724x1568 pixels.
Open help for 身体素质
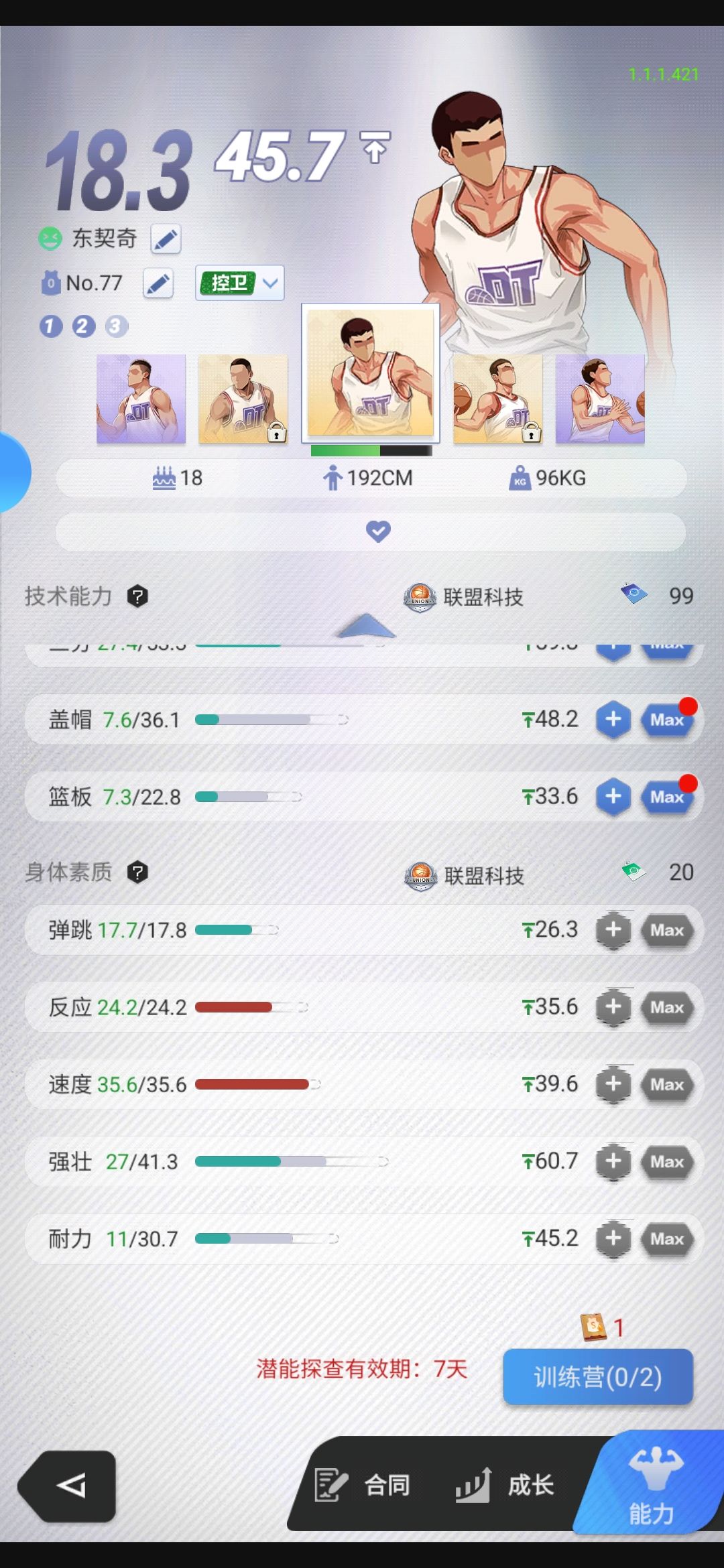(x=137, y=872)
